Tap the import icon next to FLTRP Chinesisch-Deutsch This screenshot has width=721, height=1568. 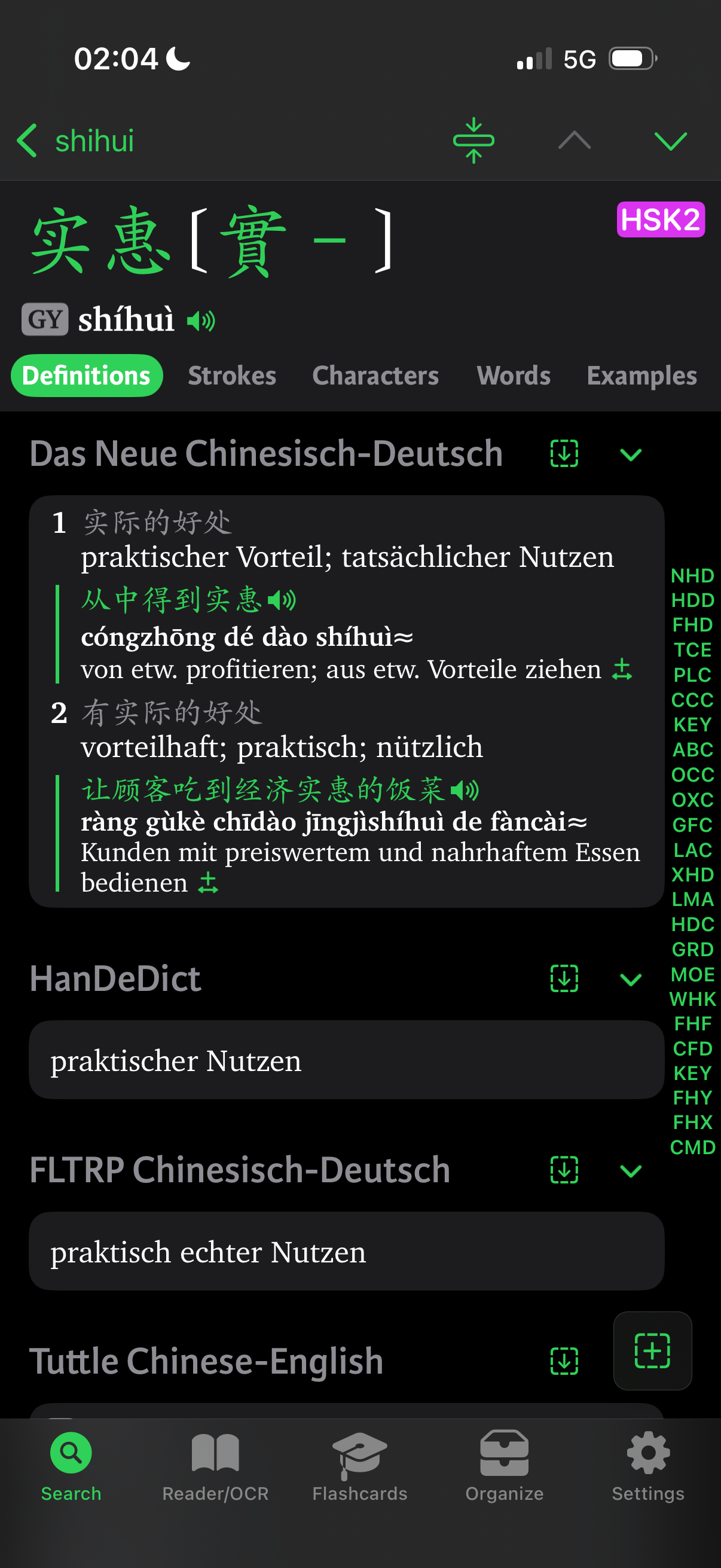coord(564,1170)
